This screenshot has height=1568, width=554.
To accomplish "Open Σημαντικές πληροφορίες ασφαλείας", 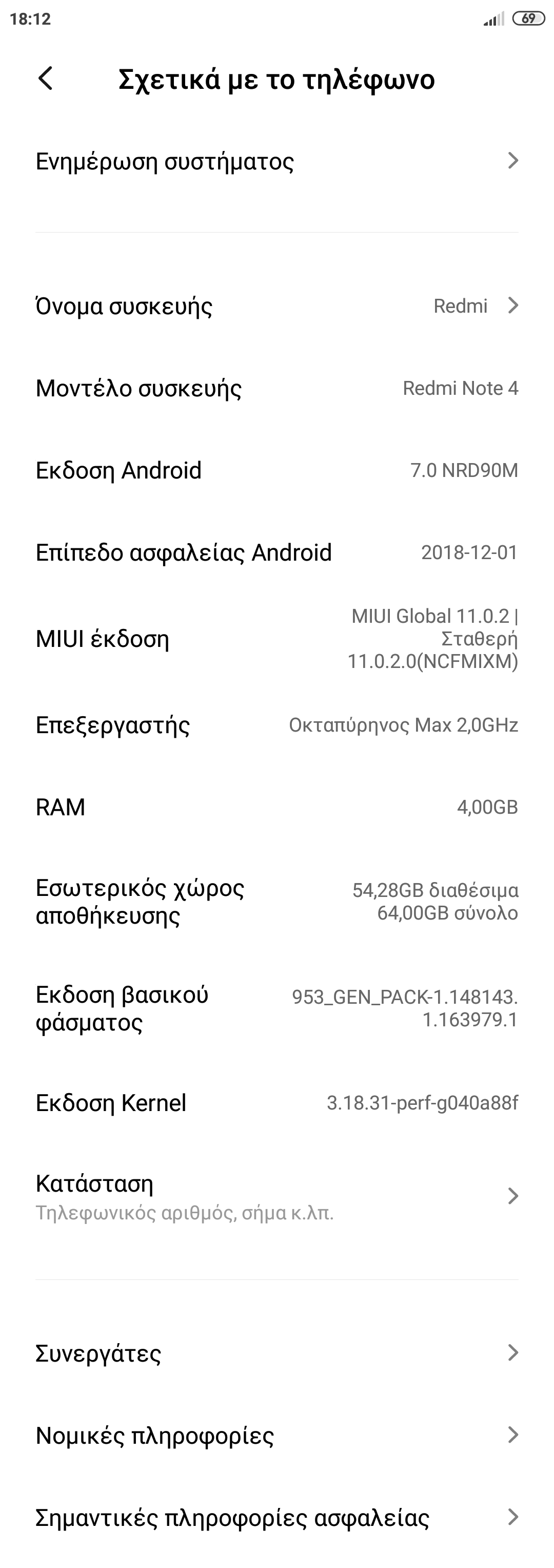I will [276, 1517].
